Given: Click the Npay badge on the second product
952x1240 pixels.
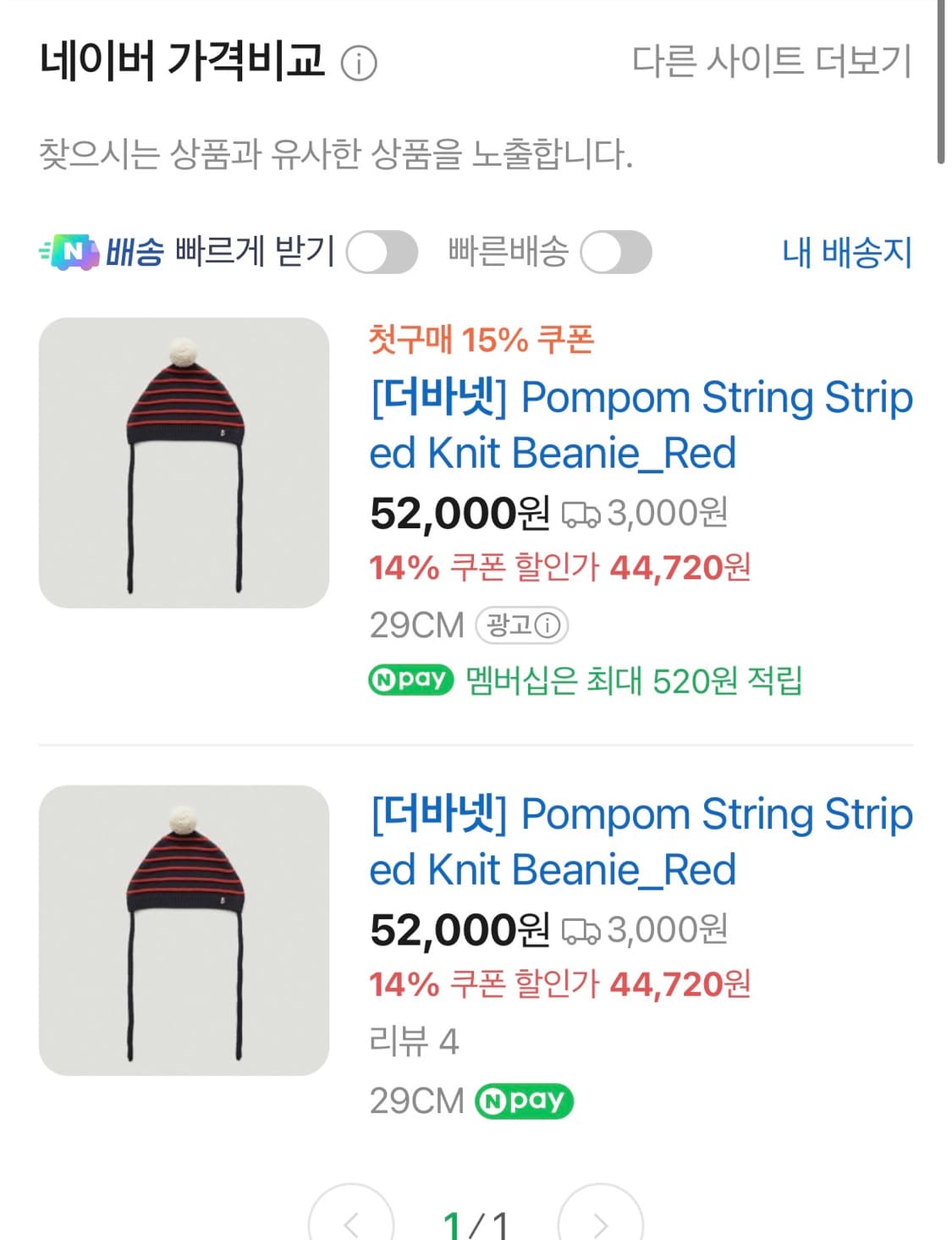Looking at the screenshot, I should pos(526,1099).
